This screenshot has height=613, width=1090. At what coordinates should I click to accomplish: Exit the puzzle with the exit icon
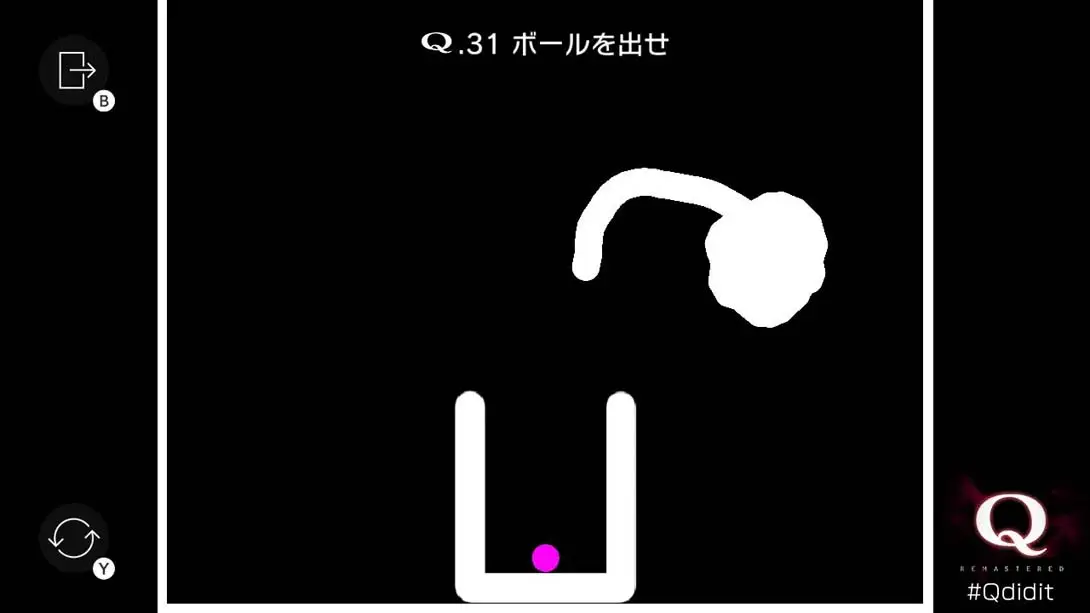tap(75, 71)
